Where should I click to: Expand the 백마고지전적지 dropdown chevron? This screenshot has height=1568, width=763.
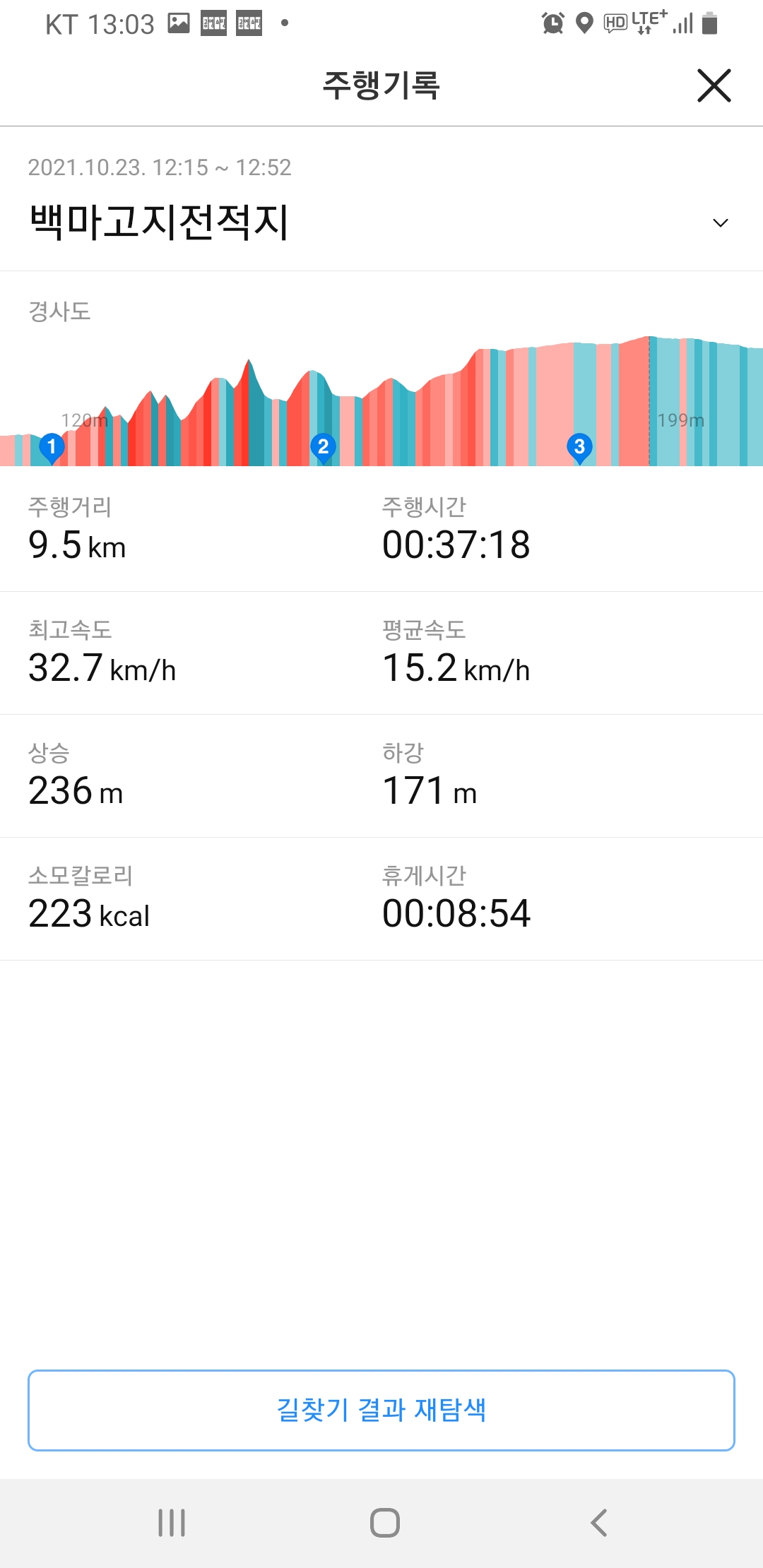click(720, 222)
